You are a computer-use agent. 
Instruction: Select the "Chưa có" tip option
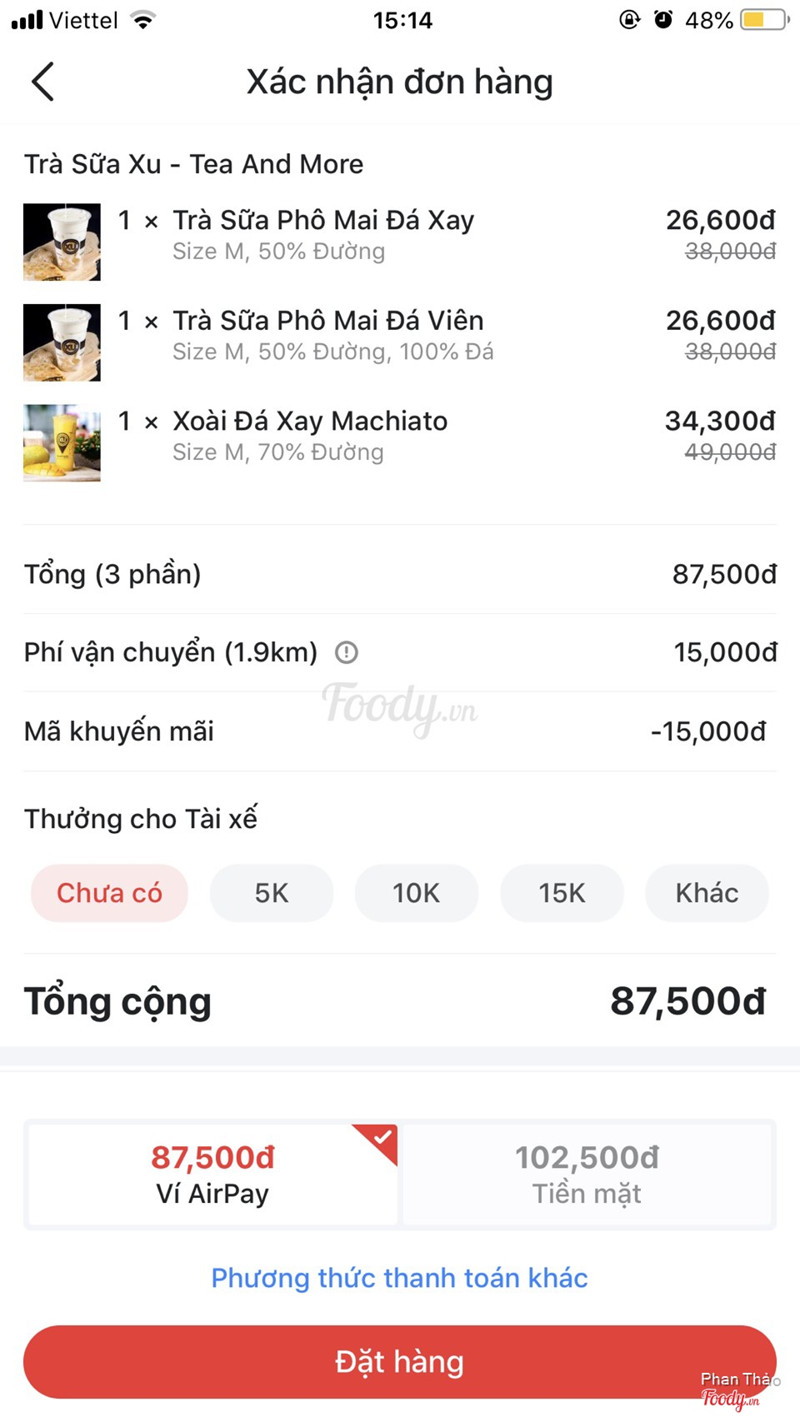coord(109,893)
